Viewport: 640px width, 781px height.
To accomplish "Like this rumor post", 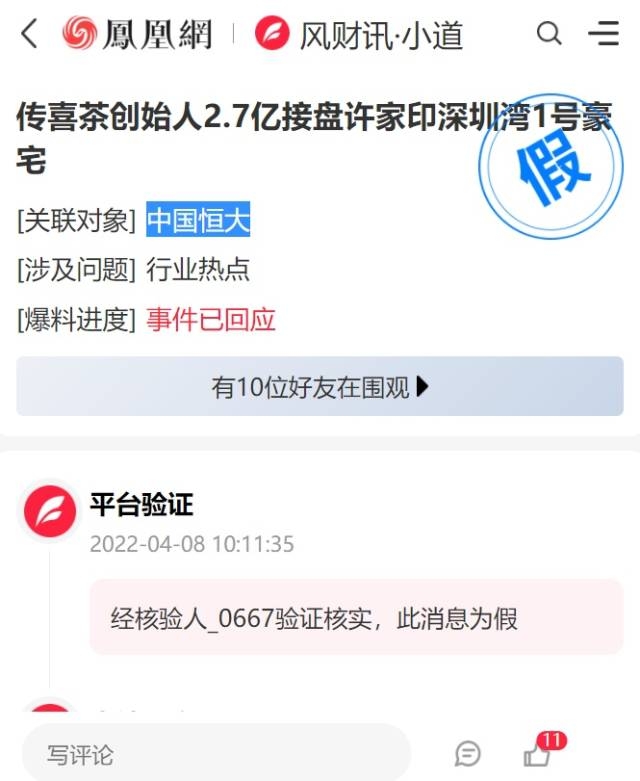I will pyautogui.click(x=538, y=755).
